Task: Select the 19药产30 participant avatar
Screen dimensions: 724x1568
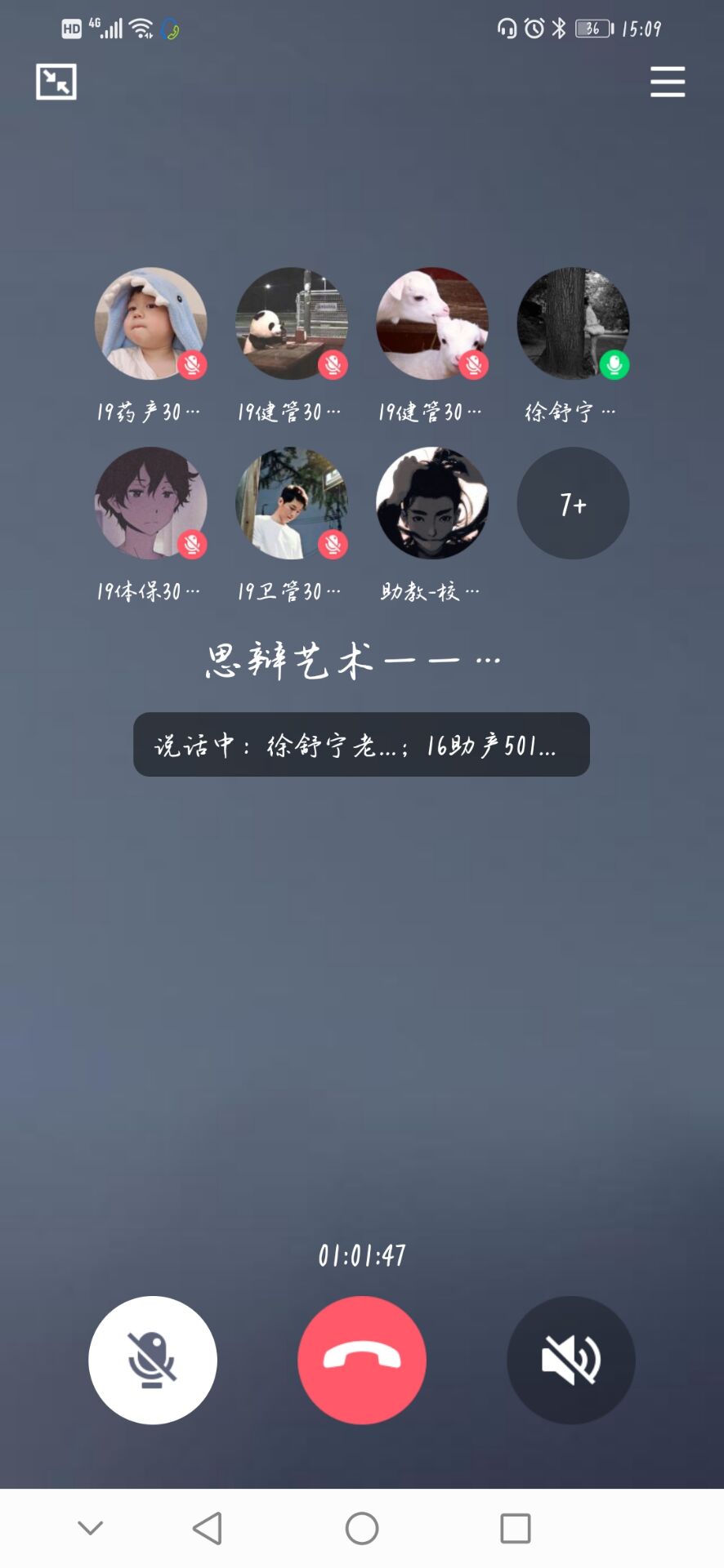Action: 151,323
